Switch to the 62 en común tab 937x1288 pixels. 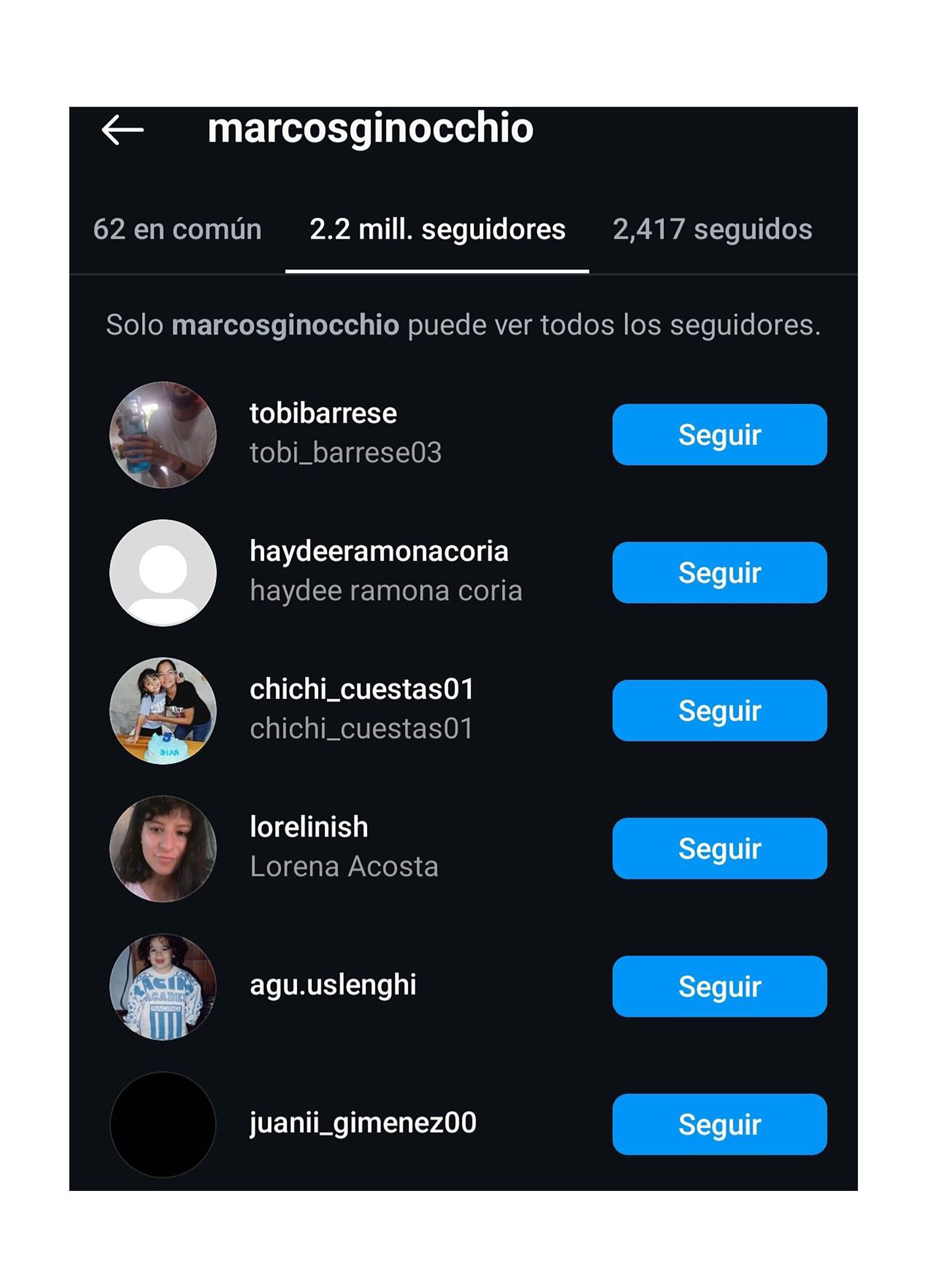pos(177,229)
